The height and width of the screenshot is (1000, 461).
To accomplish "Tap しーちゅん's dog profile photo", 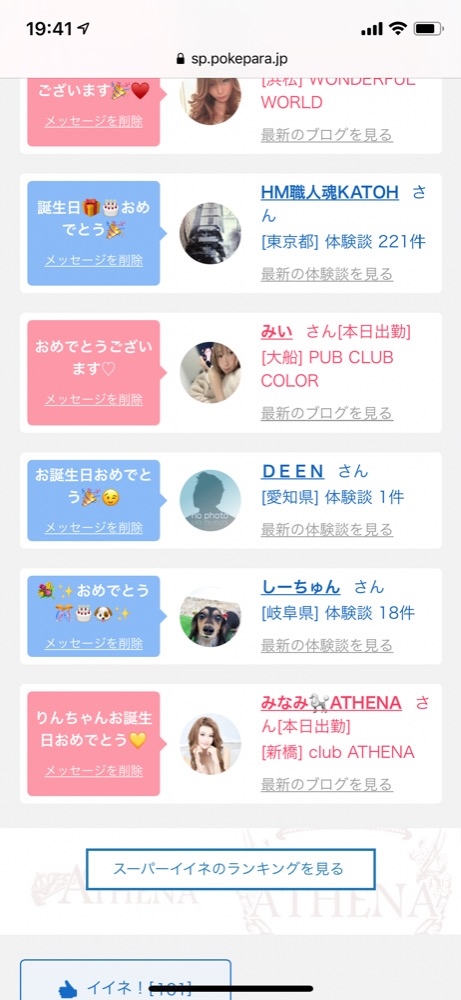I will pos(210,616).
